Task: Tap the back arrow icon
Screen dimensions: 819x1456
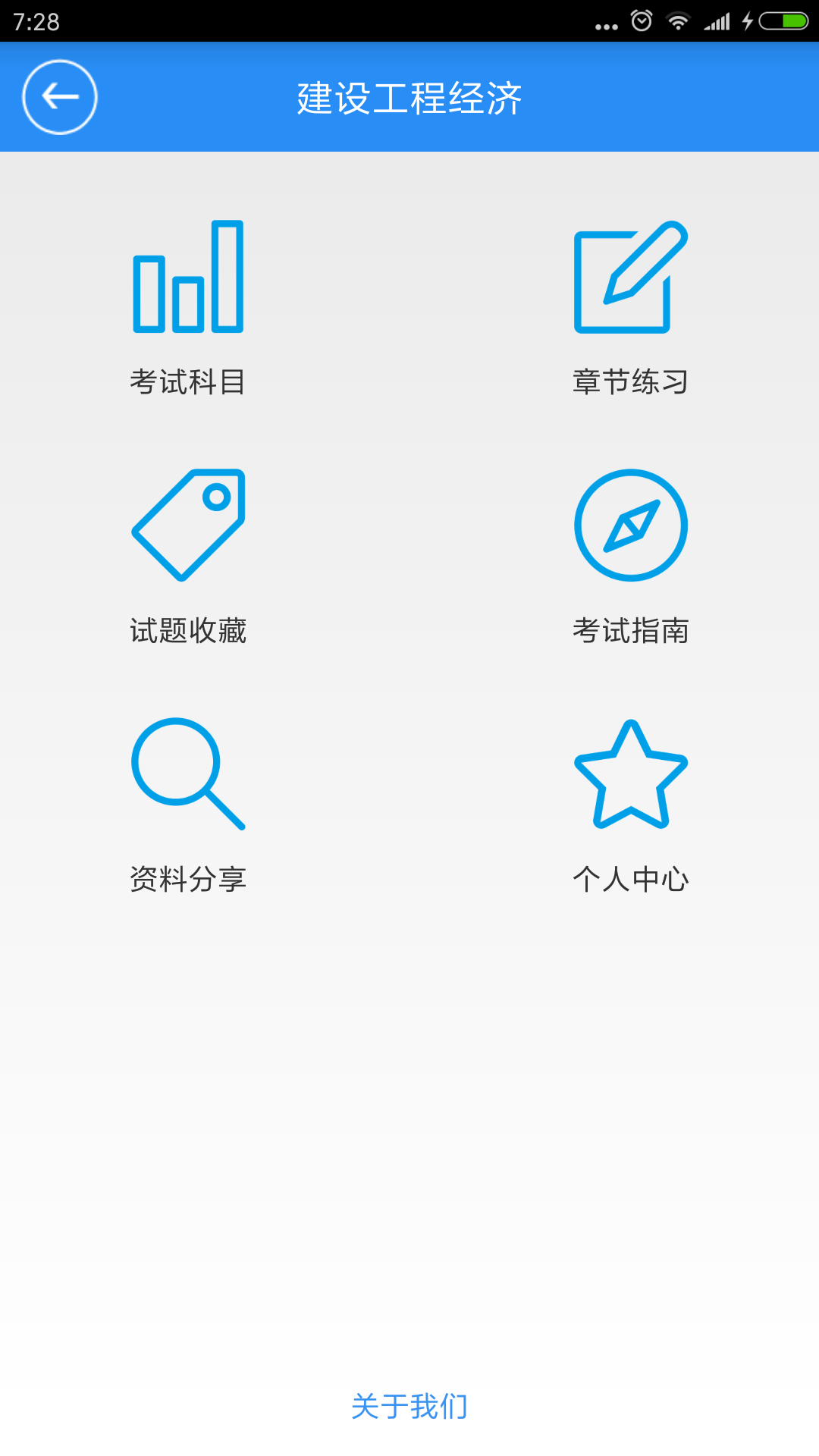Action: click(x=59, y=97)
